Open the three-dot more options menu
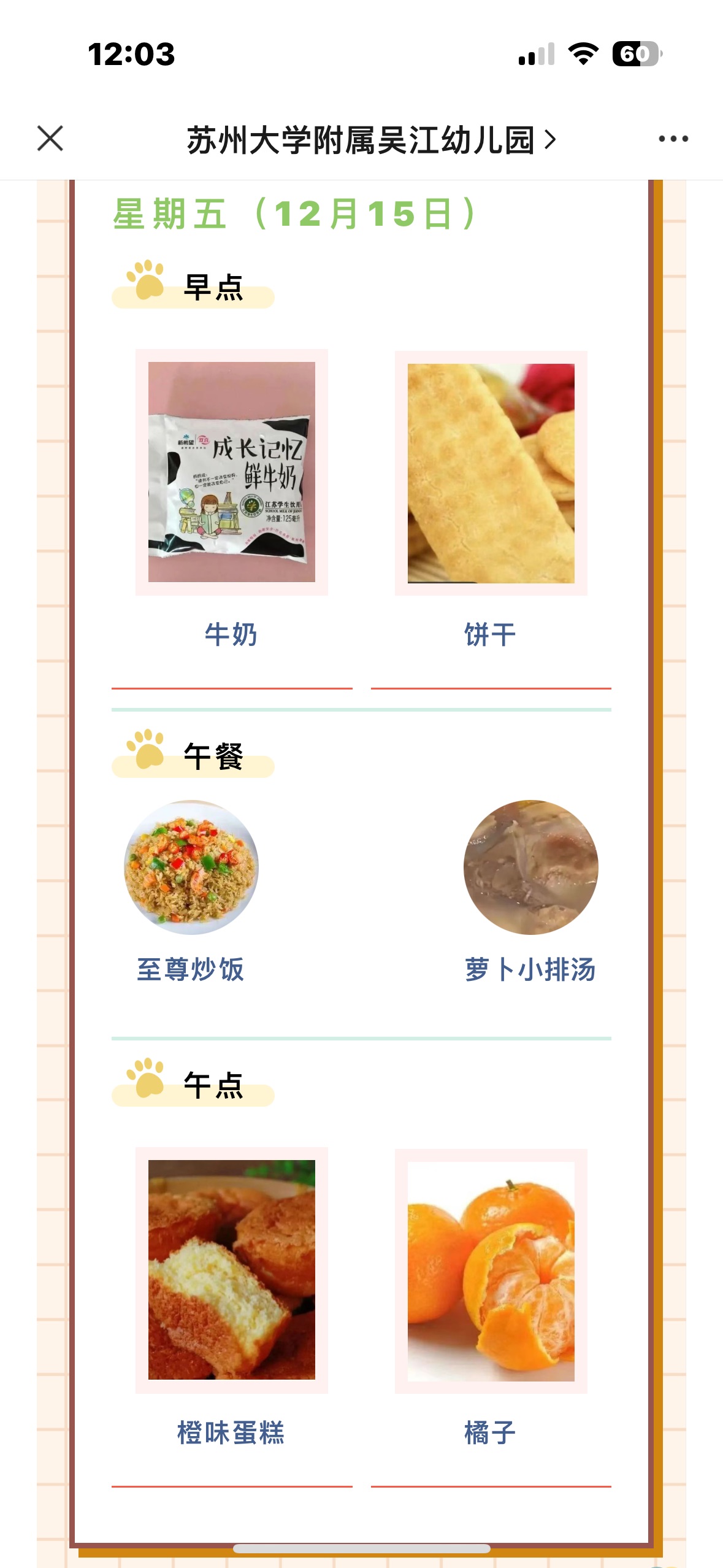Viewport: 723px width, 1568px height. coord(673,139)
